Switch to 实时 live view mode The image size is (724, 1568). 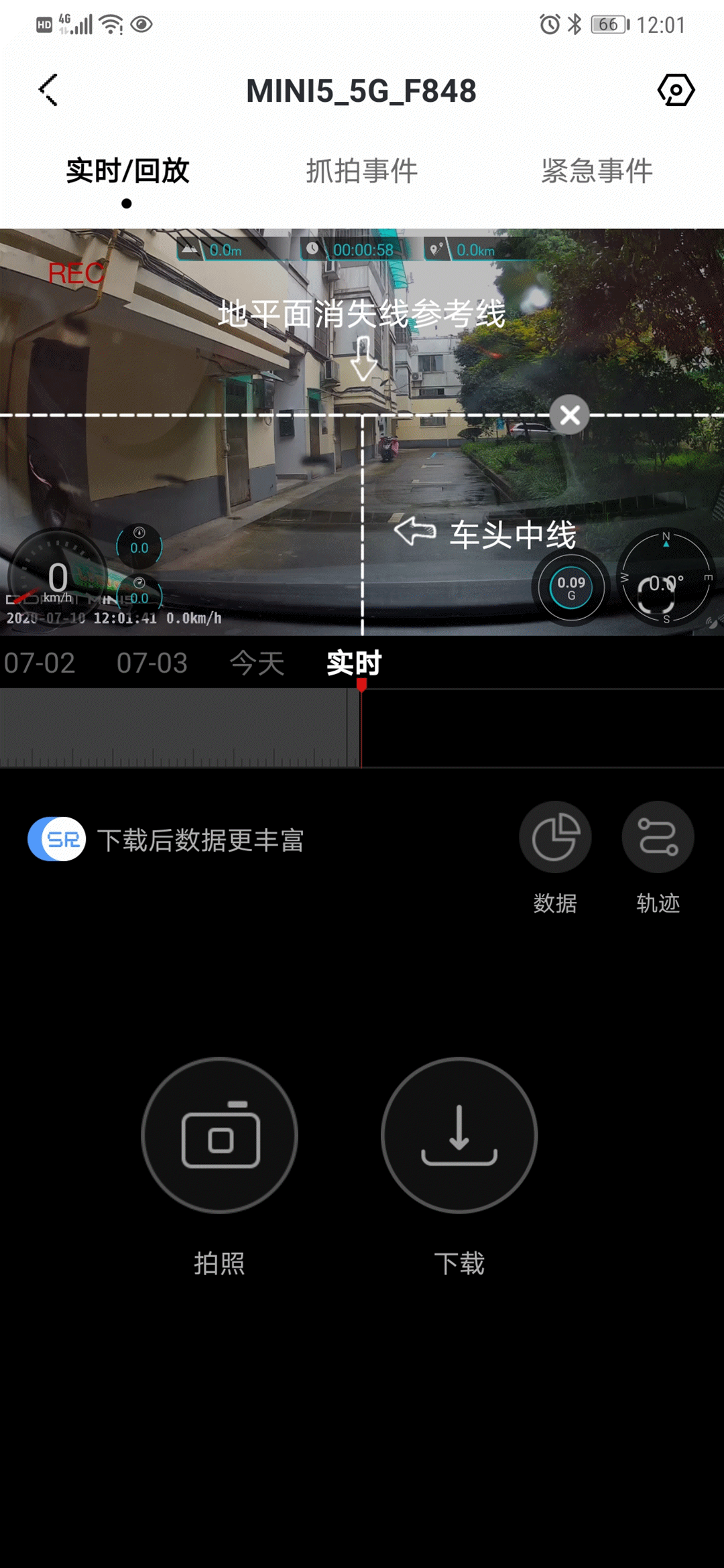coord(353,663)
